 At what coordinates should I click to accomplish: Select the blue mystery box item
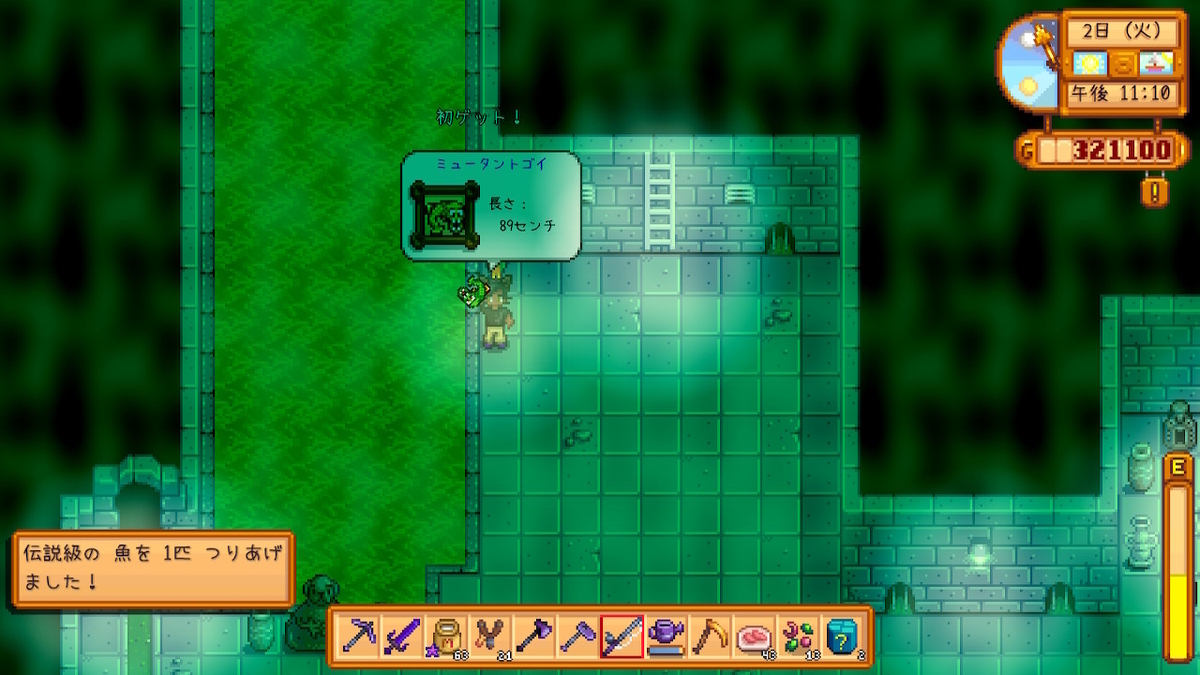click(x=841, y=636)
